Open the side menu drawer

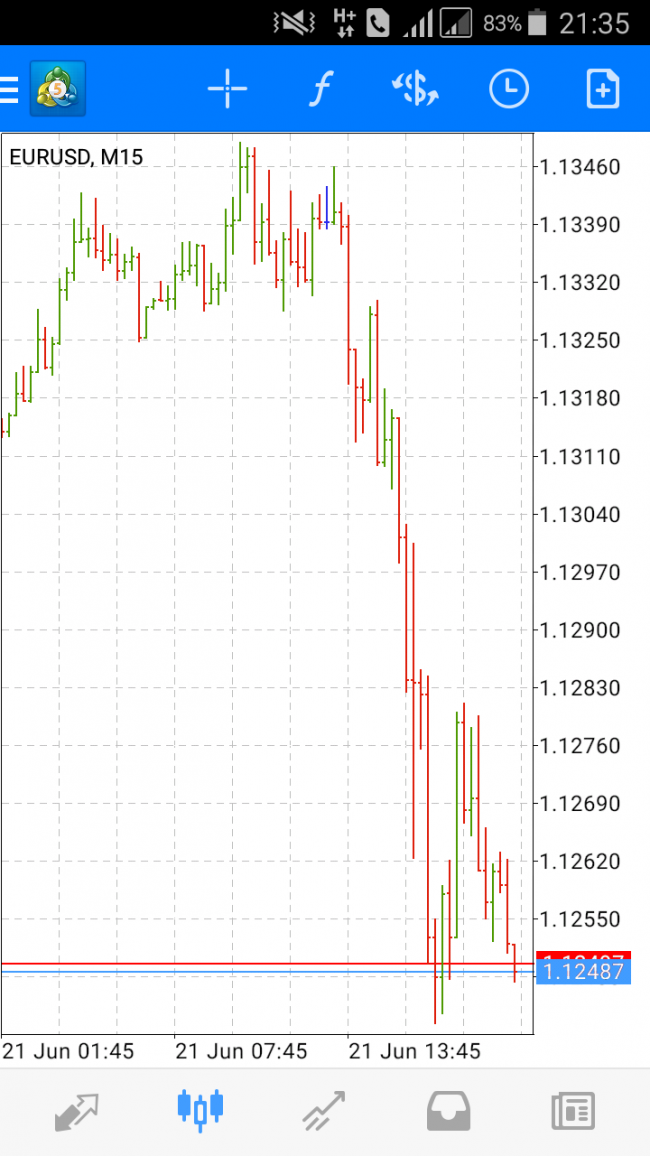(10, 90)
